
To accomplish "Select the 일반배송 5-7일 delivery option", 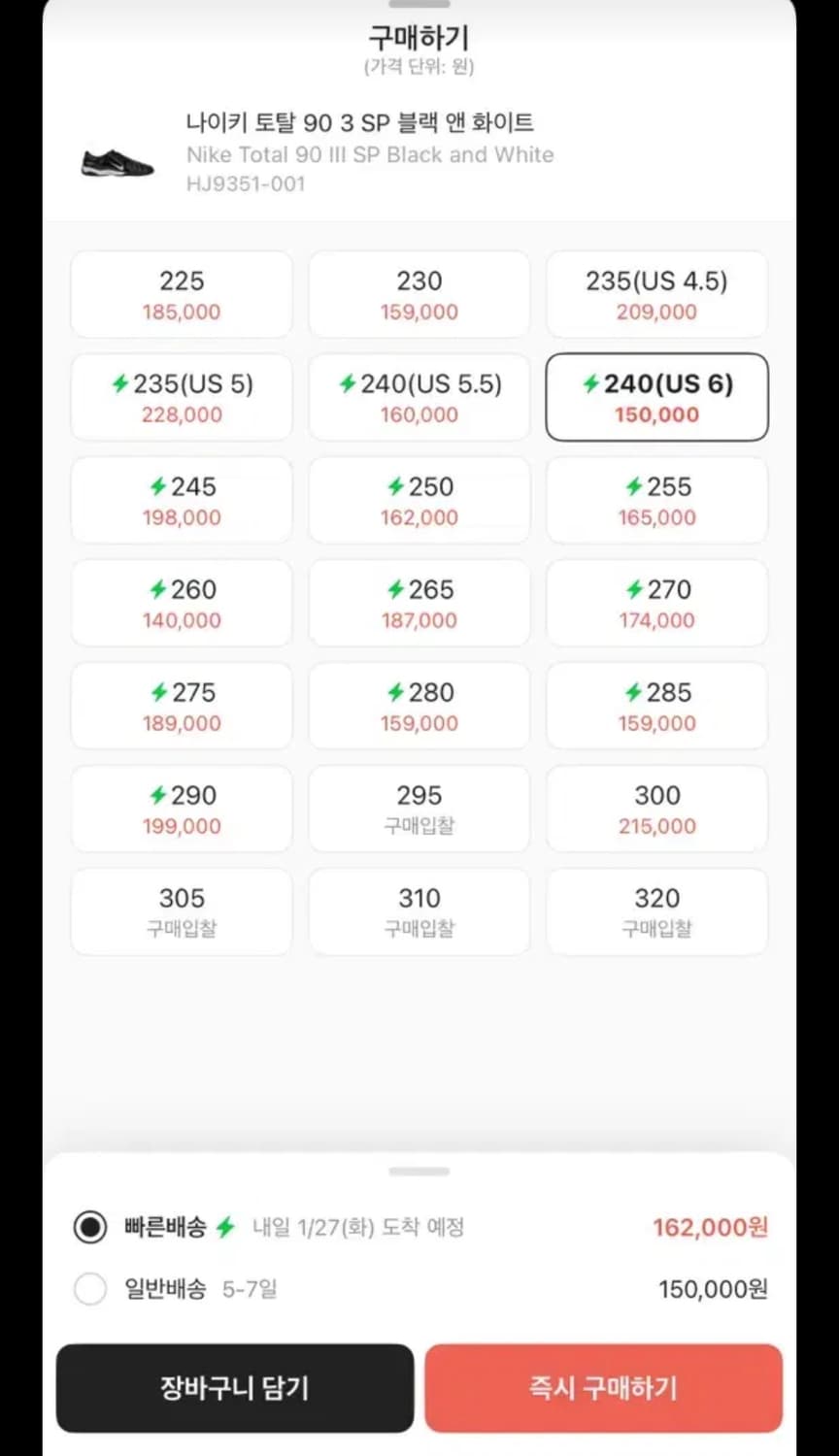I will click(x=89, y=1289).
